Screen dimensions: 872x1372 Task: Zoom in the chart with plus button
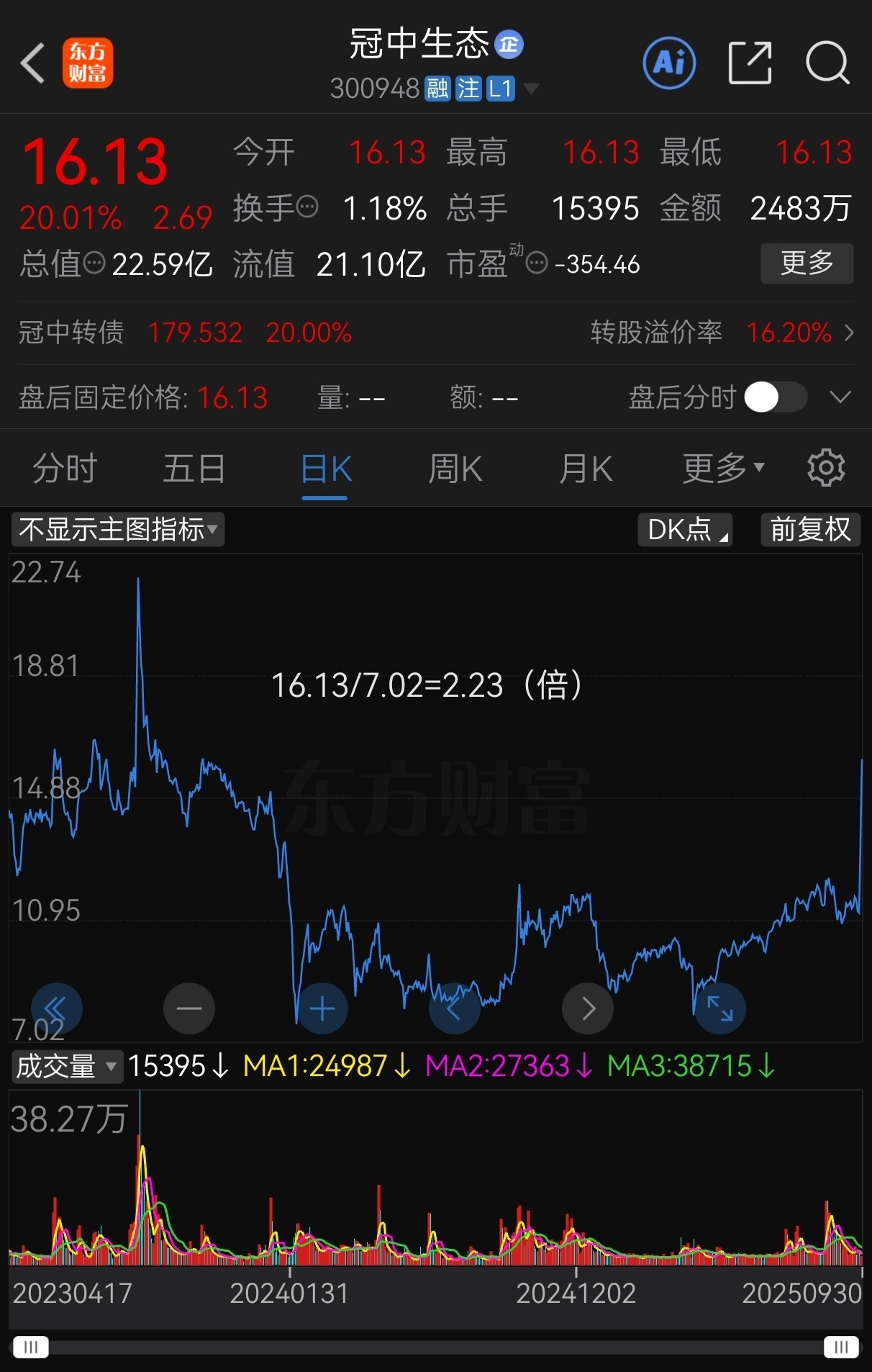[x=322, y=1008]
